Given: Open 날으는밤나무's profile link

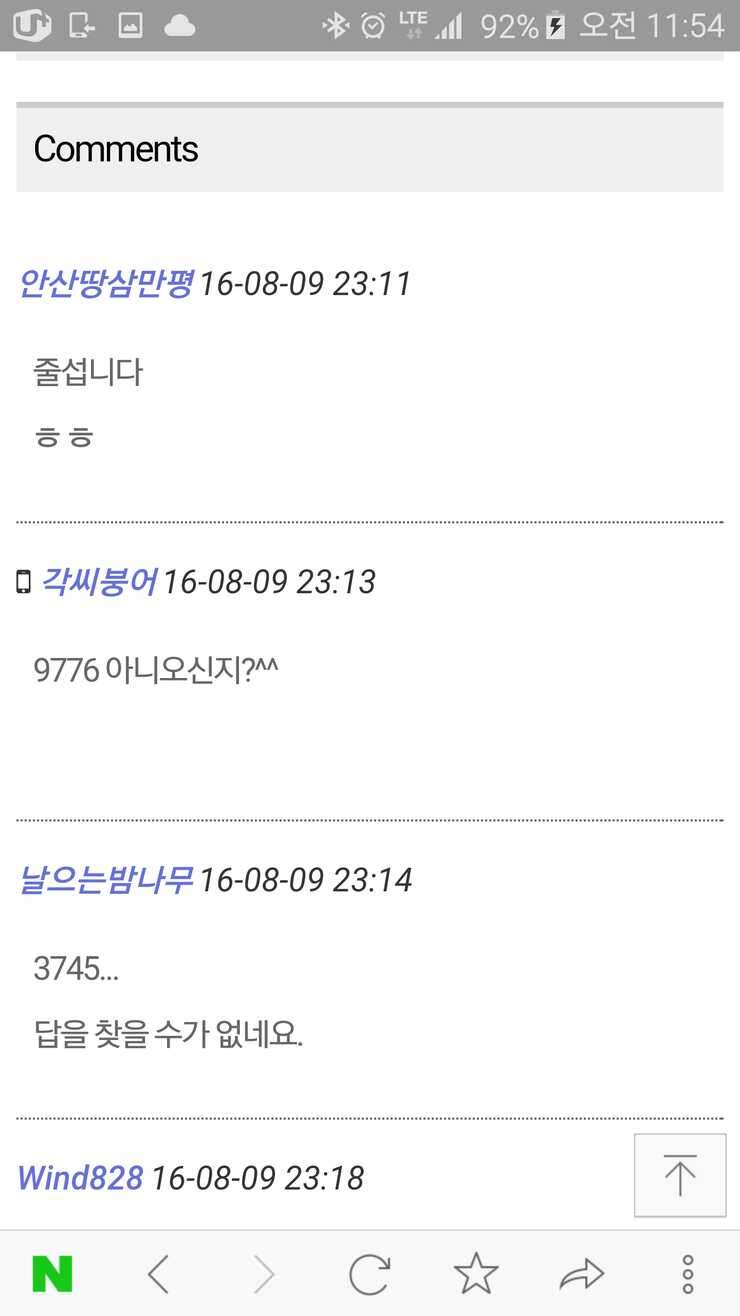Looking at the screenshot, I should point(105,880).
